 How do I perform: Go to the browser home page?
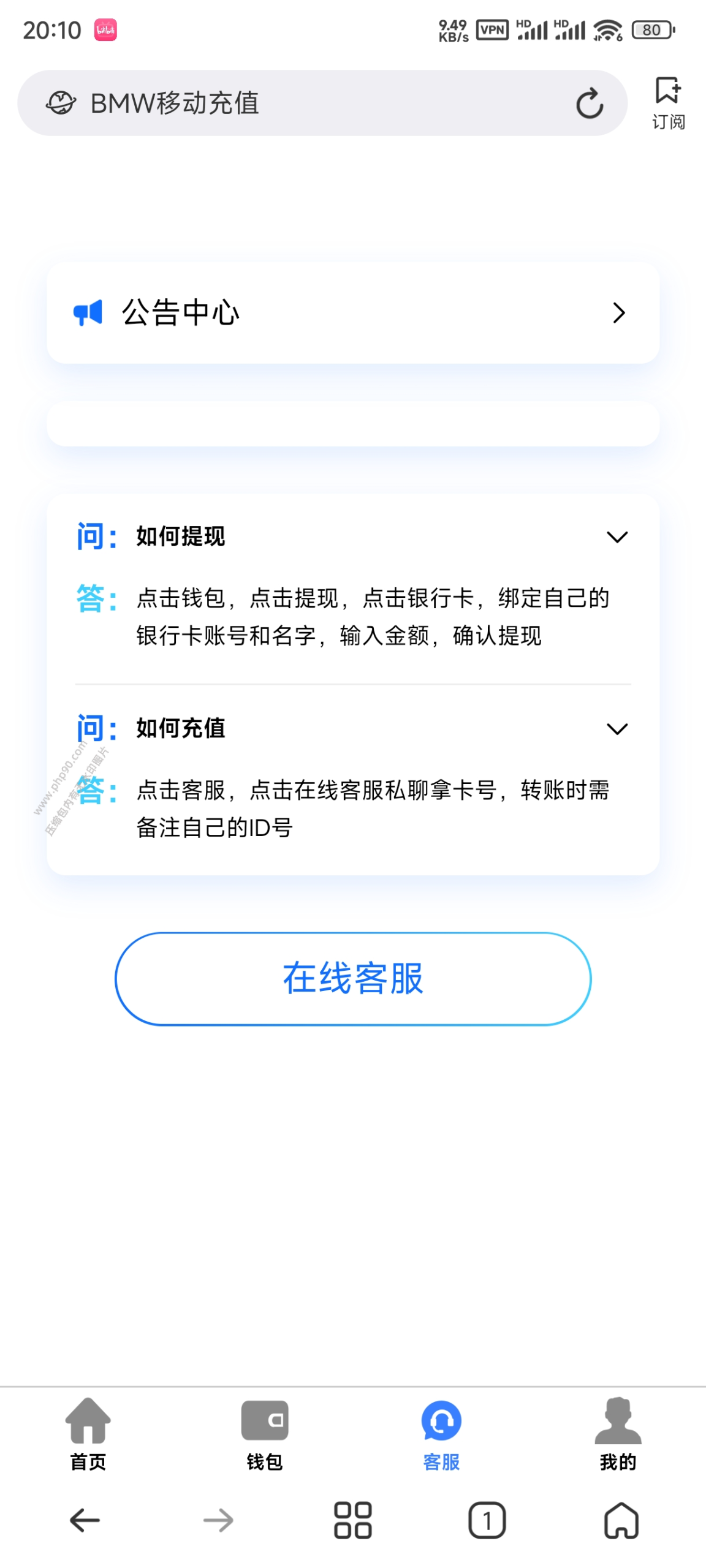pos(621,1520)
